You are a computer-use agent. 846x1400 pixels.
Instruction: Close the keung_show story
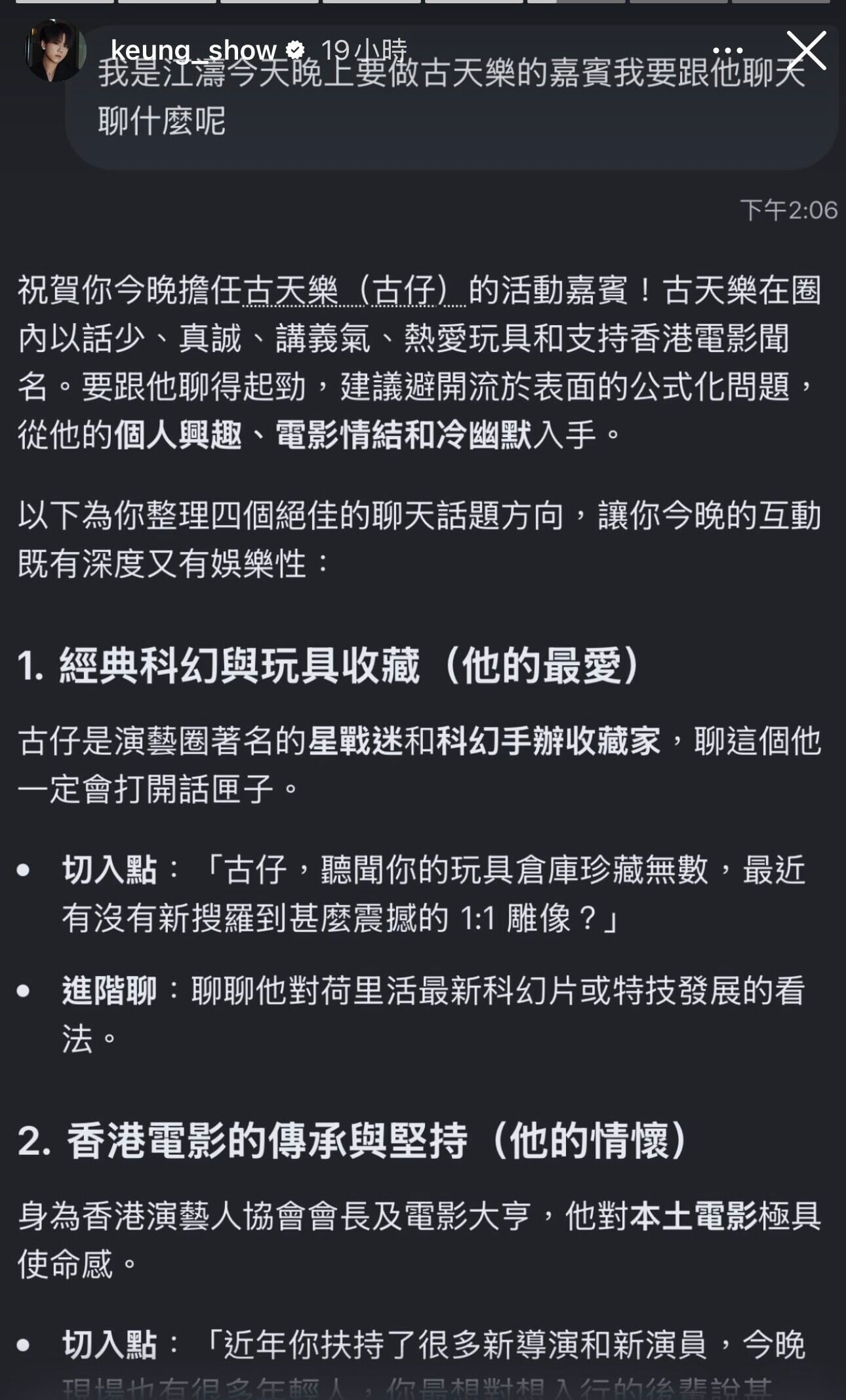[806, 50]
